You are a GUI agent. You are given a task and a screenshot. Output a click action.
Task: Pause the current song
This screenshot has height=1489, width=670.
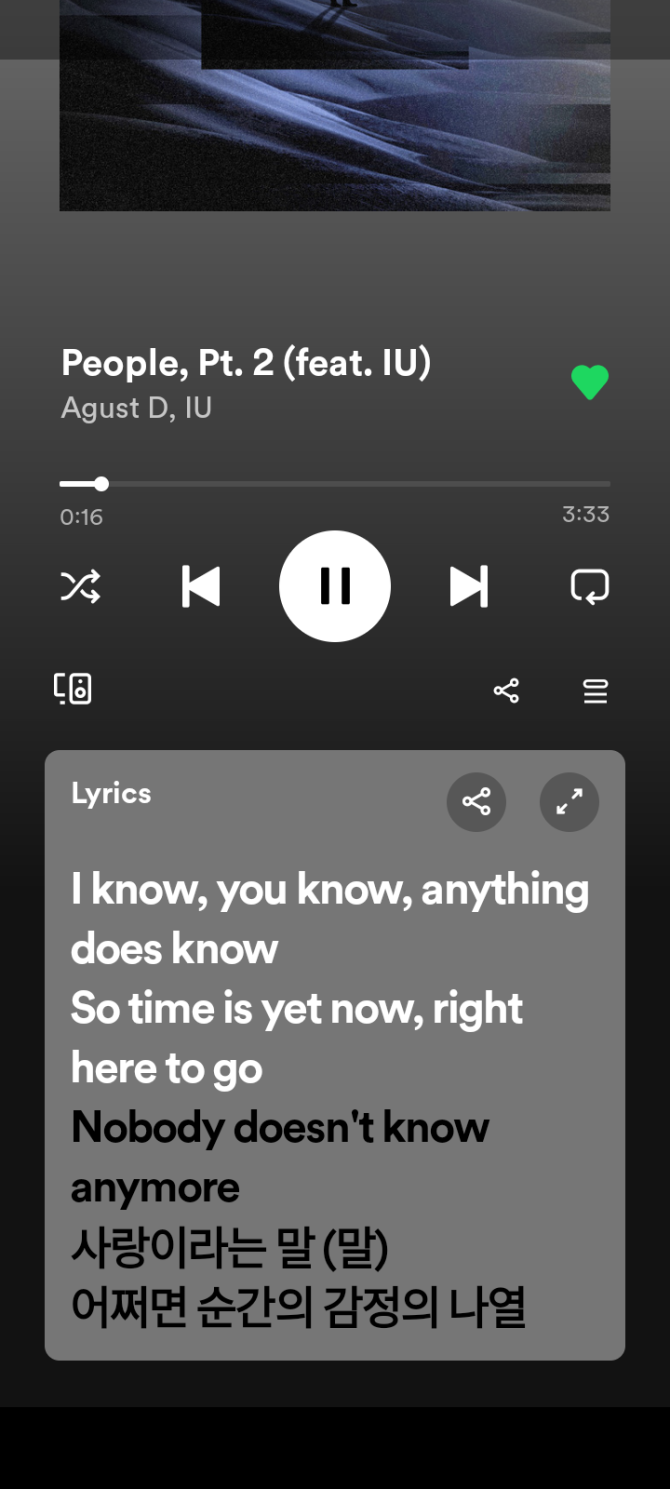335,586
